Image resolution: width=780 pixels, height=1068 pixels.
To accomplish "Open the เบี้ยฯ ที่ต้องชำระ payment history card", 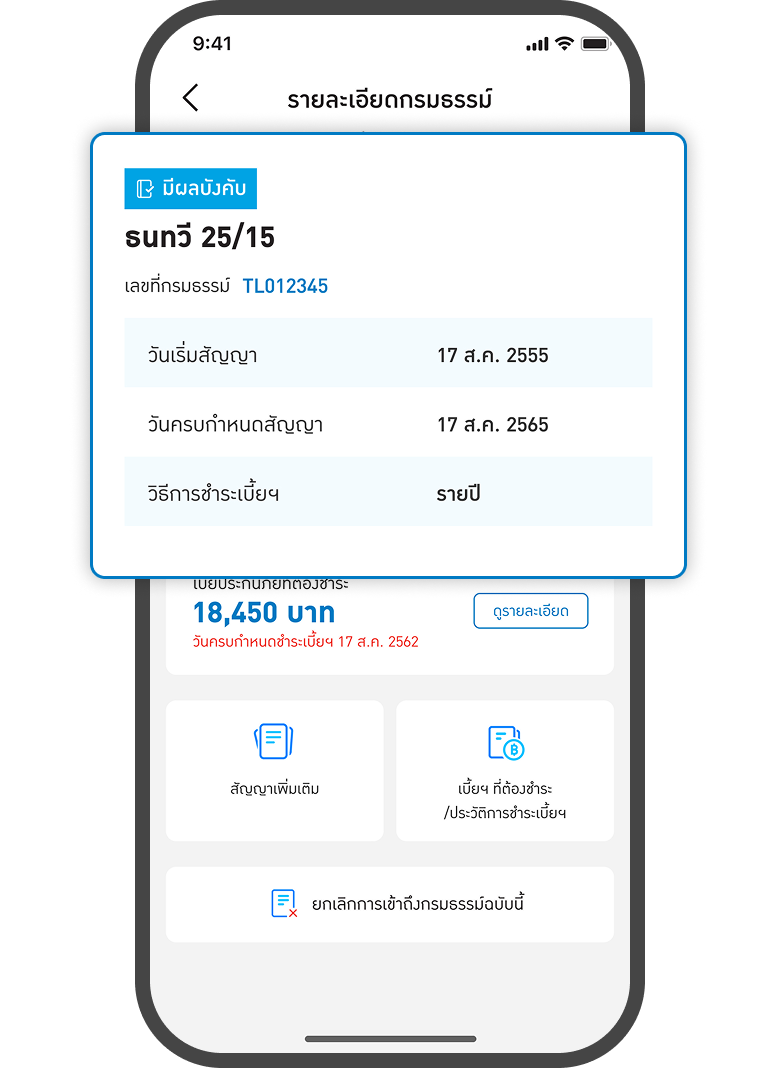I will click(505, 770).
